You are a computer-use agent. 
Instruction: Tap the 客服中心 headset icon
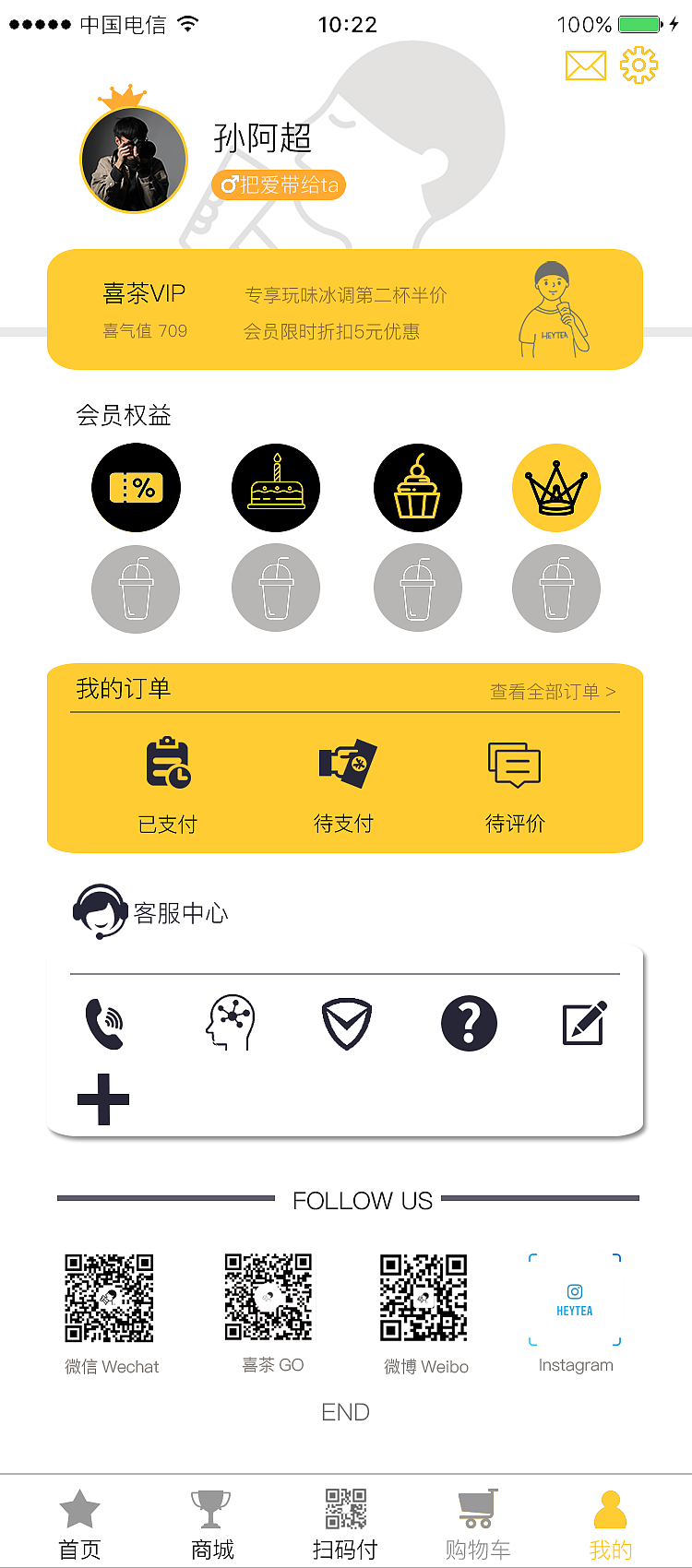point(101,911)
